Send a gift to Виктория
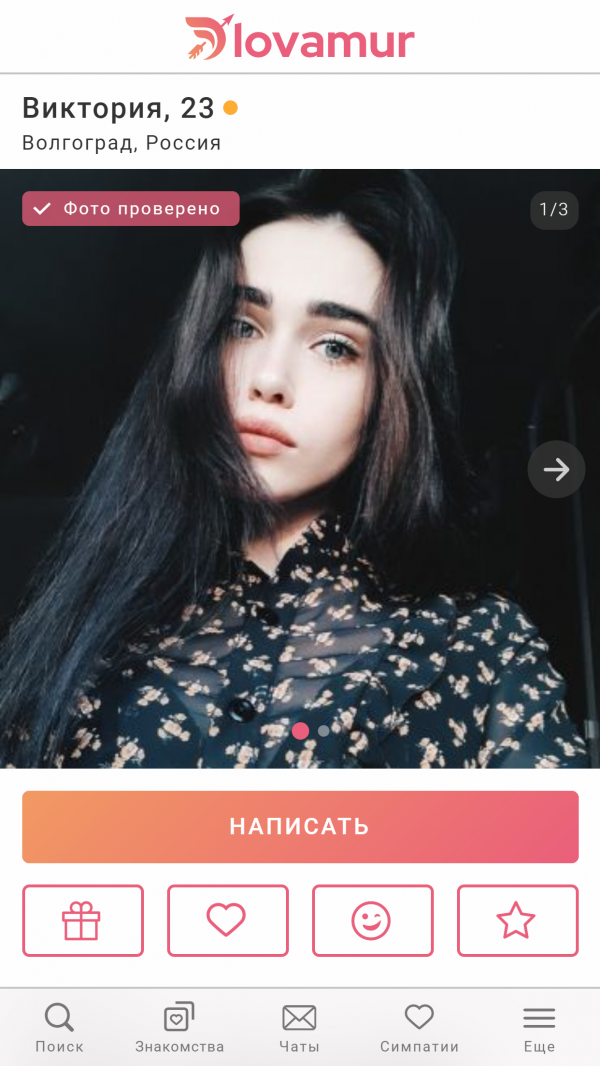Viewport: 600px width, 1066px height. click(83, 921)
